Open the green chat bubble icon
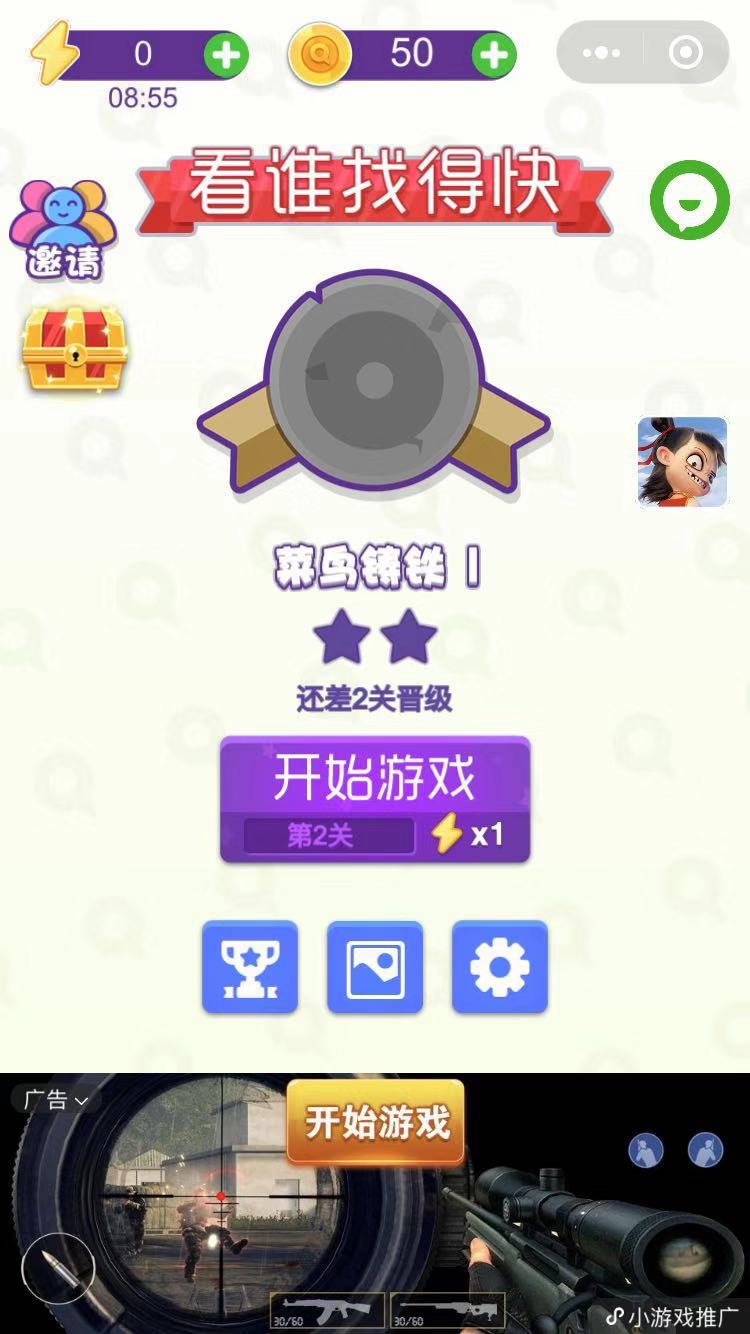This screenshot has height=1334, width=750. point(690,199)
